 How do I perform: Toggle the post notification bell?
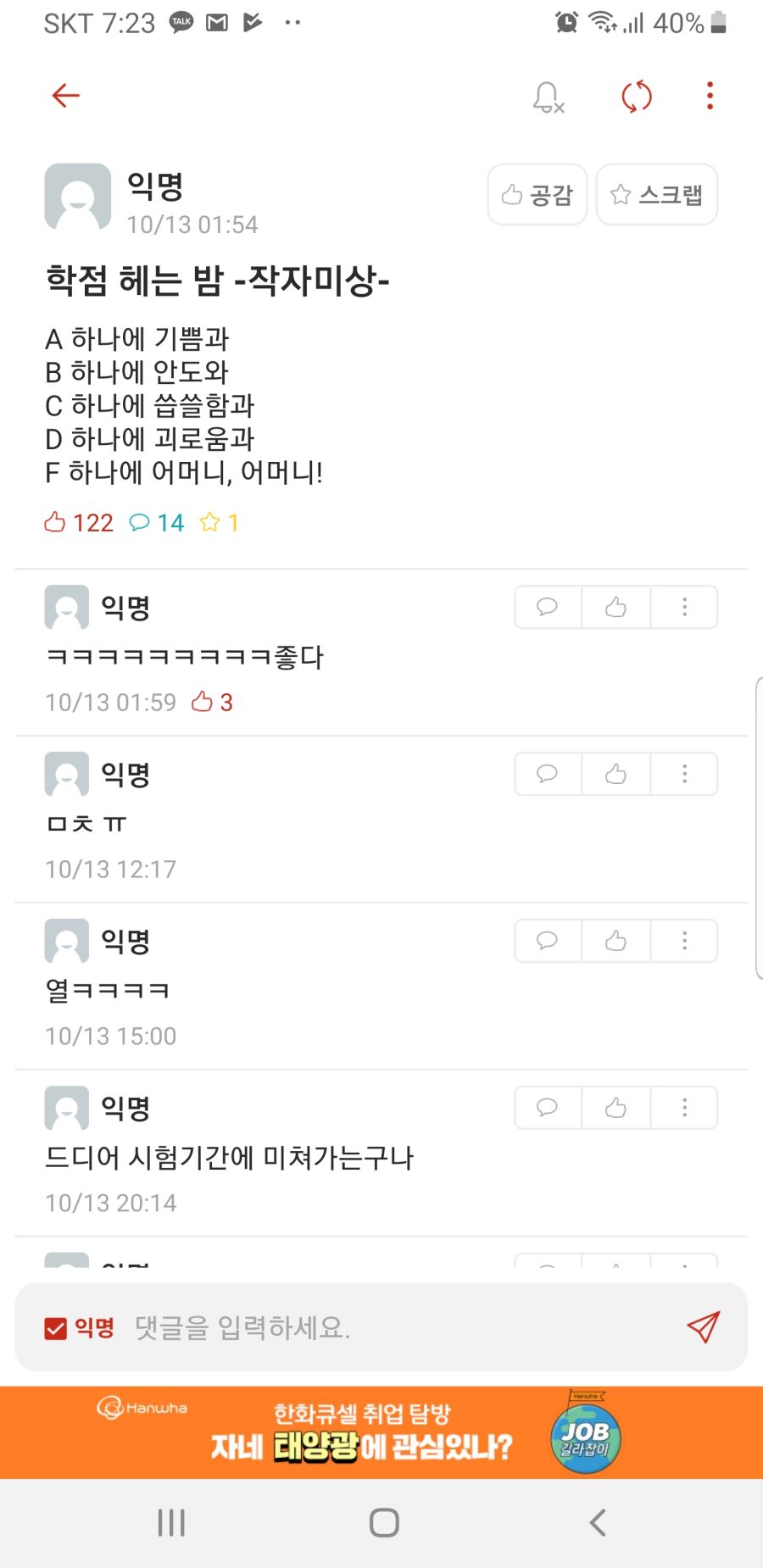tap(548, 97)
